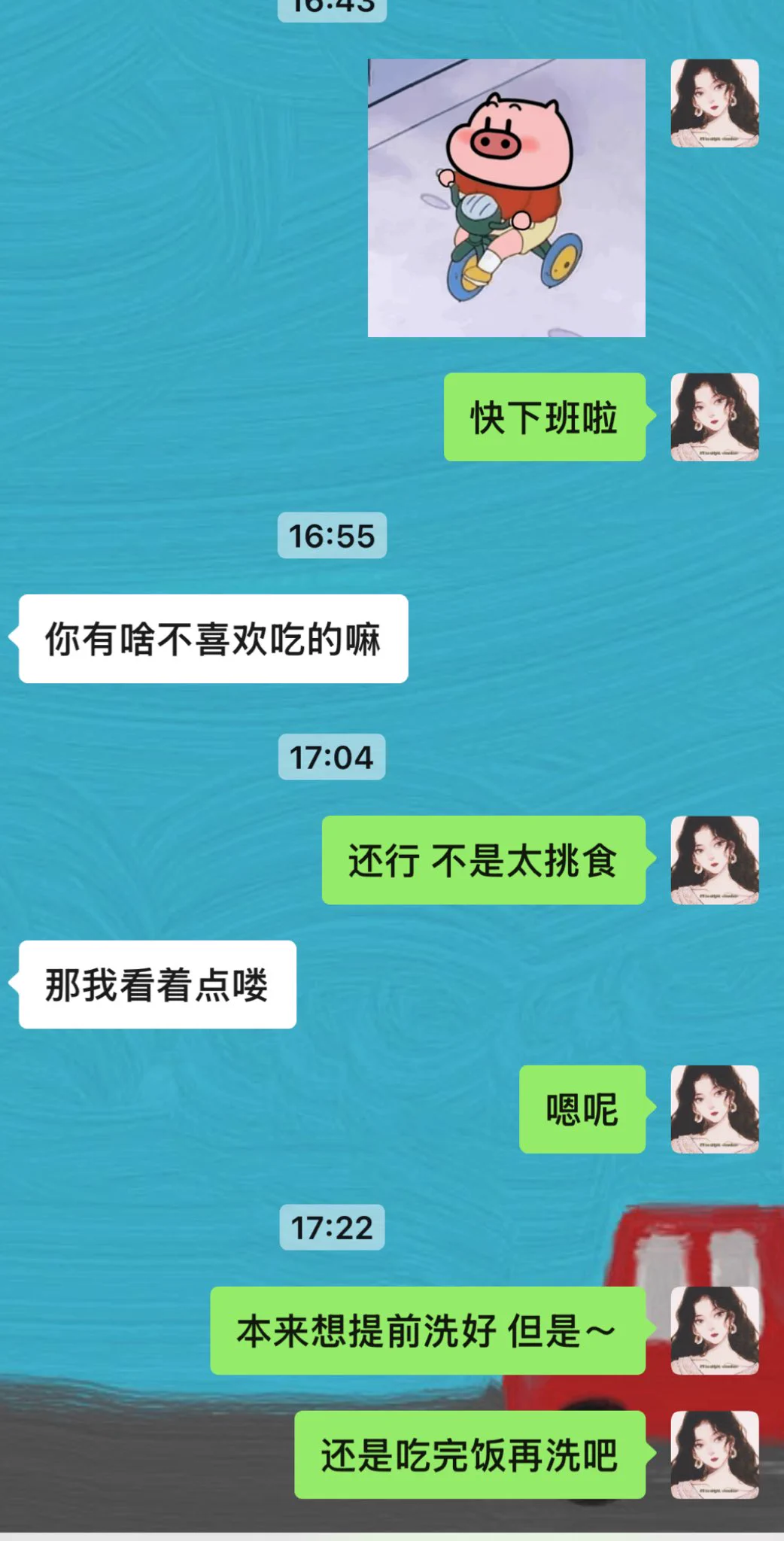View profile from avatar beside 还行 不是太挑食
784x1541 pixels.
point(714,860)
